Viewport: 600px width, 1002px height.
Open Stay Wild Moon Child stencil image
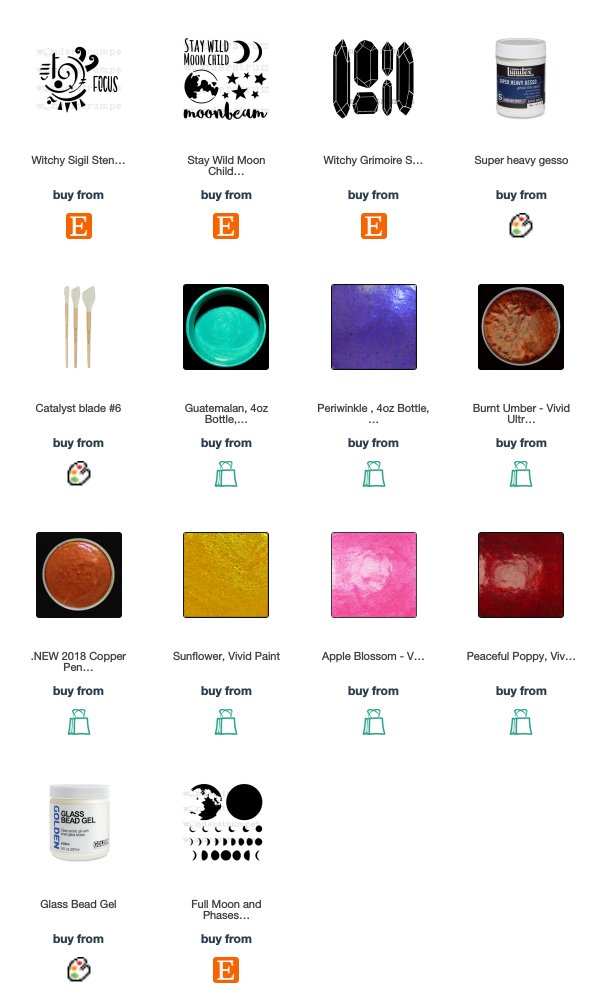[x=226, y=79]
